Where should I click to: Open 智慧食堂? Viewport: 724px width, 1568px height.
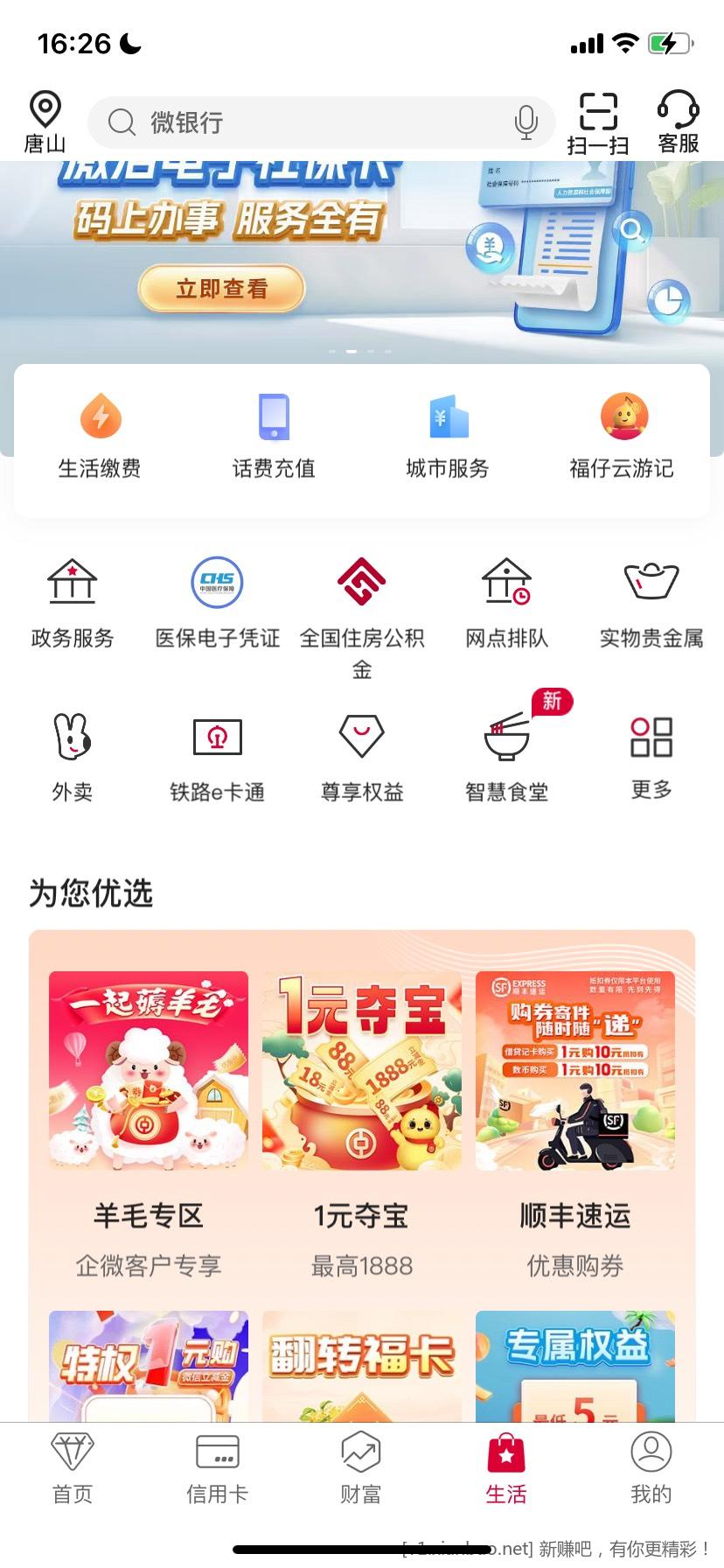coord(506,757)
